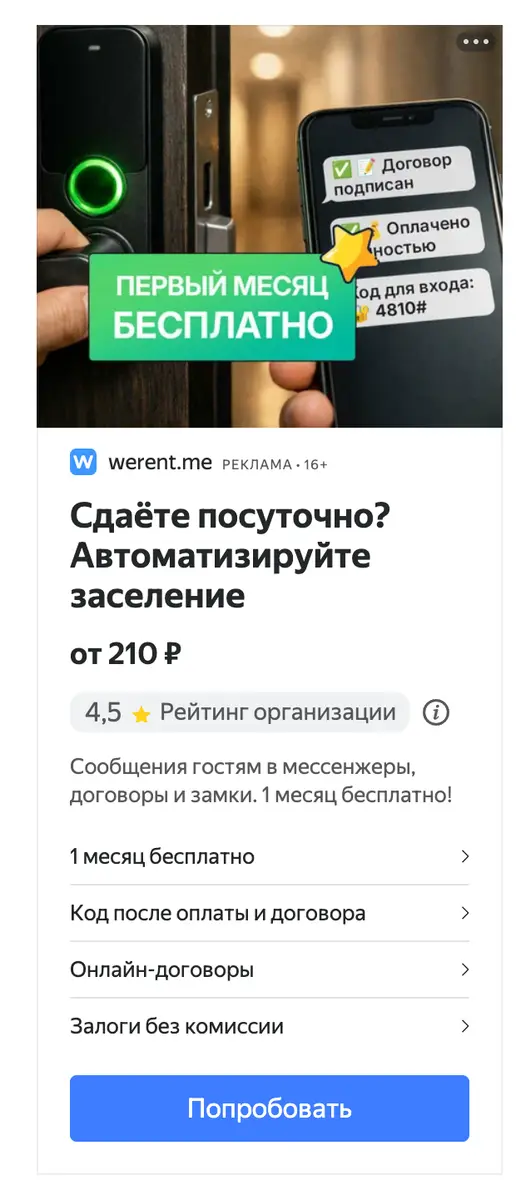Open the ad overflow menu dots
Image resolution: width=516 pixels, height=1200 pixels.
point(476,42)
